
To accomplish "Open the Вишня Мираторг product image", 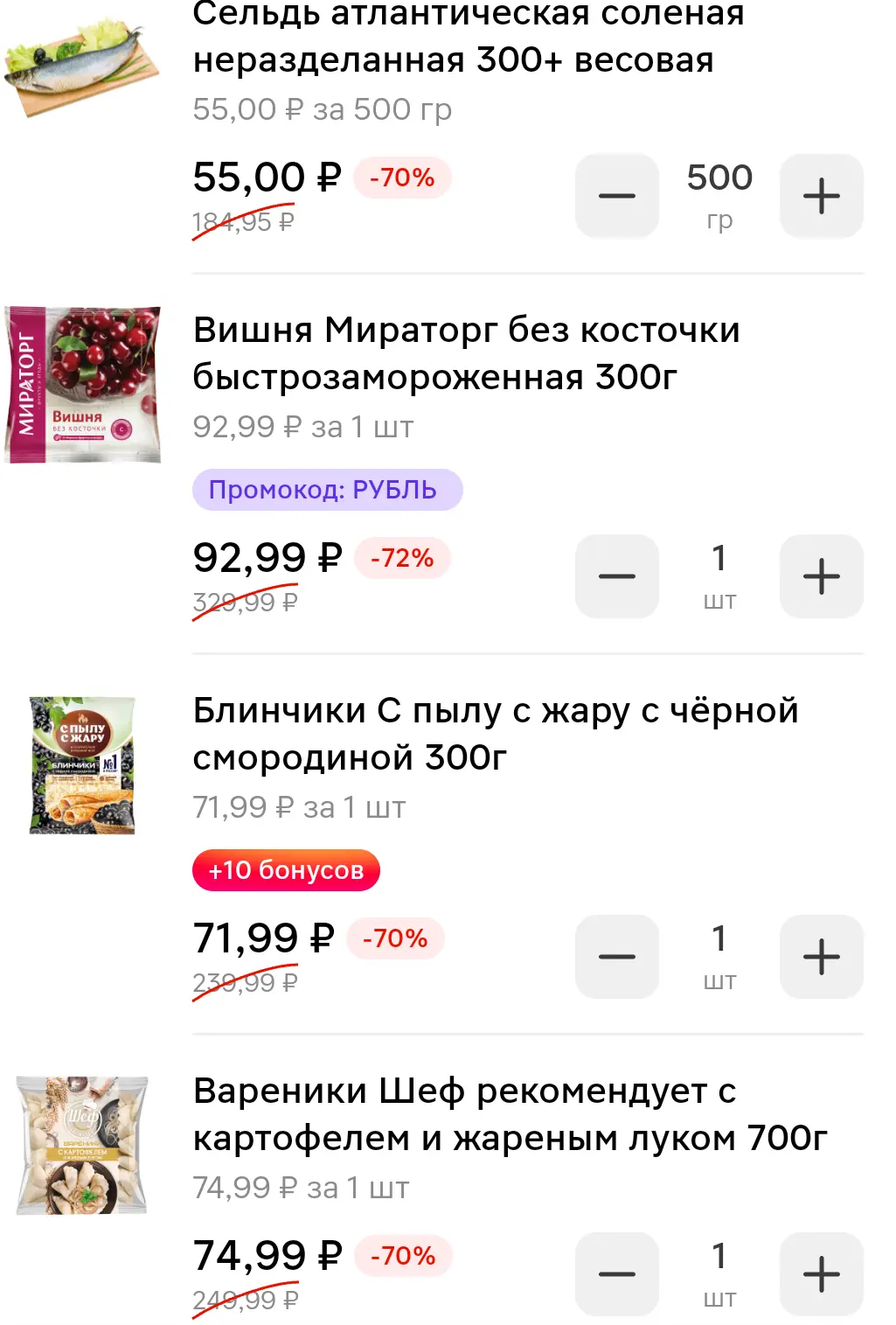I will (82, 385).
